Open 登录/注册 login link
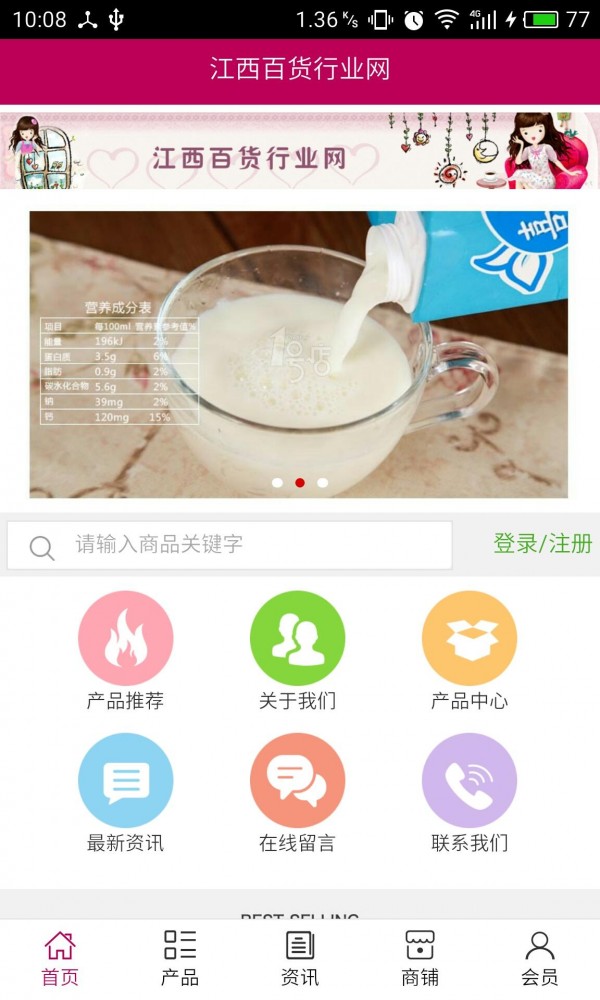This screenshot has width=600, height=1000. (542, 544)
